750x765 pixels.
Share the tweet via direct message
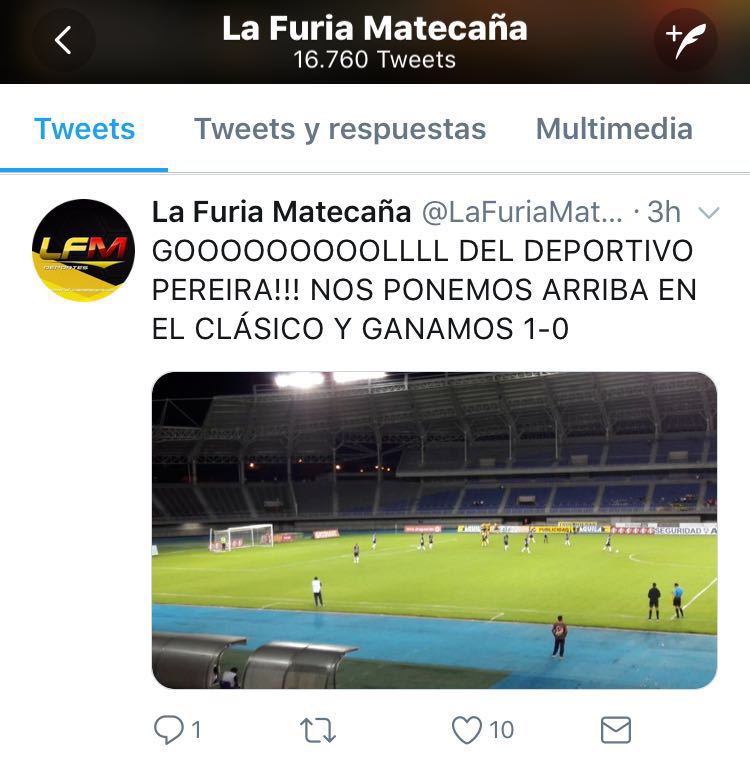(x=615, y=730)
